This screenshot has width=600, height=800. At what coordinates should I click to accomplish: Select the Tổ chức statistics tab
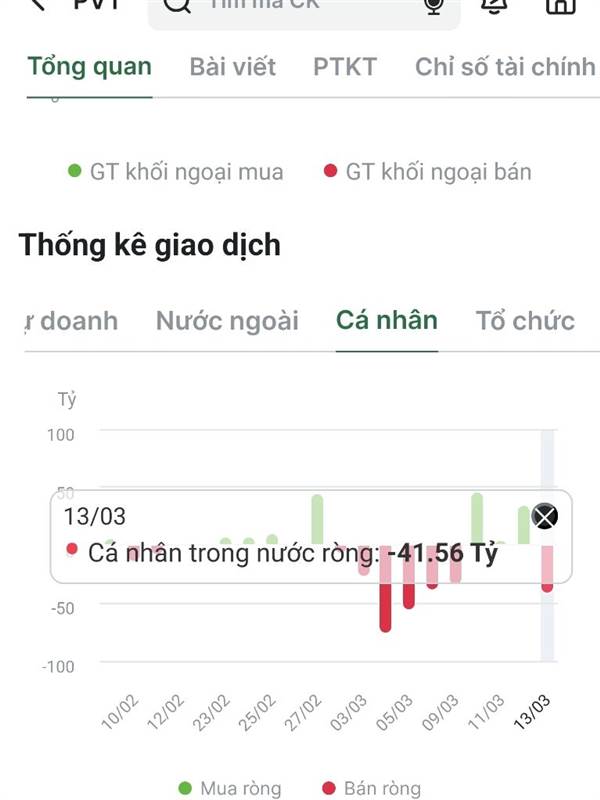(x=525, y=321)
